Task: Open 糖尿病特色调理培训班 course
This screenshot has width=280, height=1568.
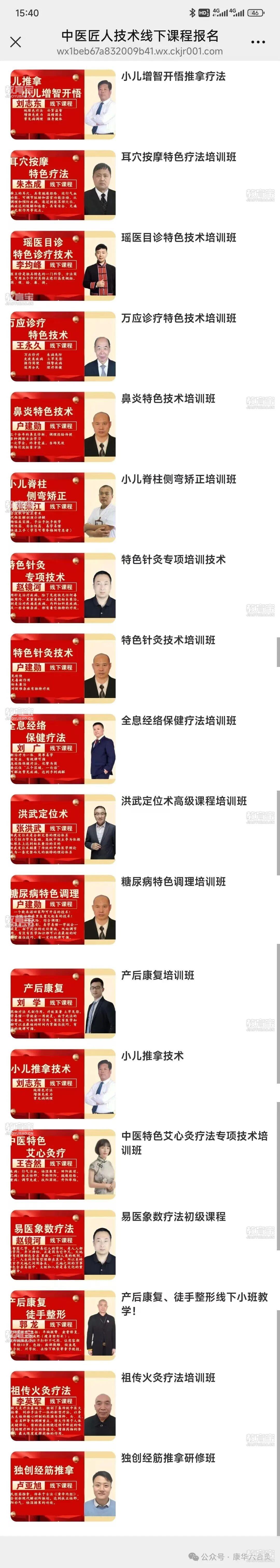Action: 173,881
